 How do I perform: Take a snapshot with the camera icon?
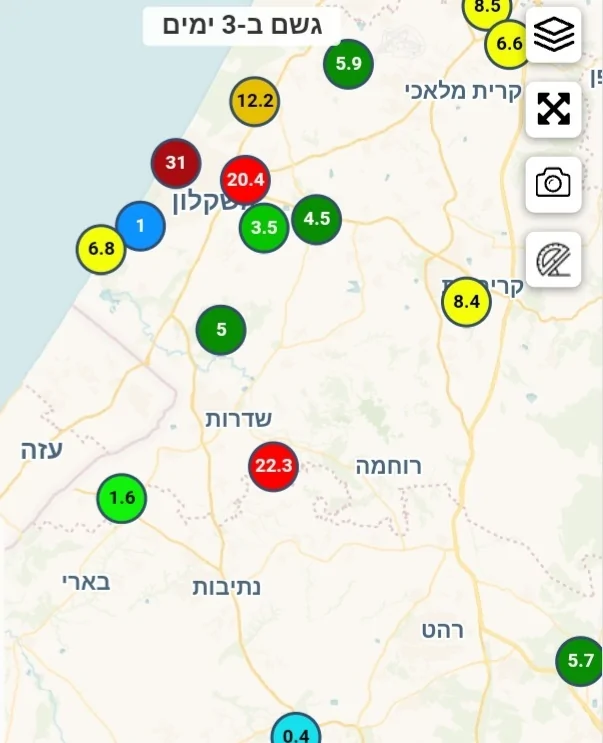553,184
